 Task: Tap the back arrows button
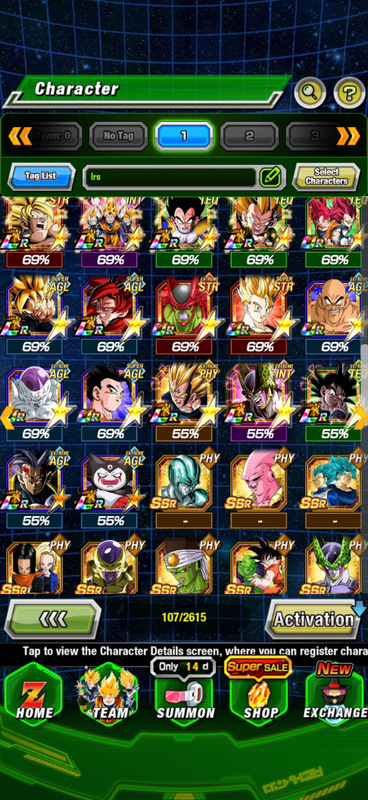[x=53, y=619]
